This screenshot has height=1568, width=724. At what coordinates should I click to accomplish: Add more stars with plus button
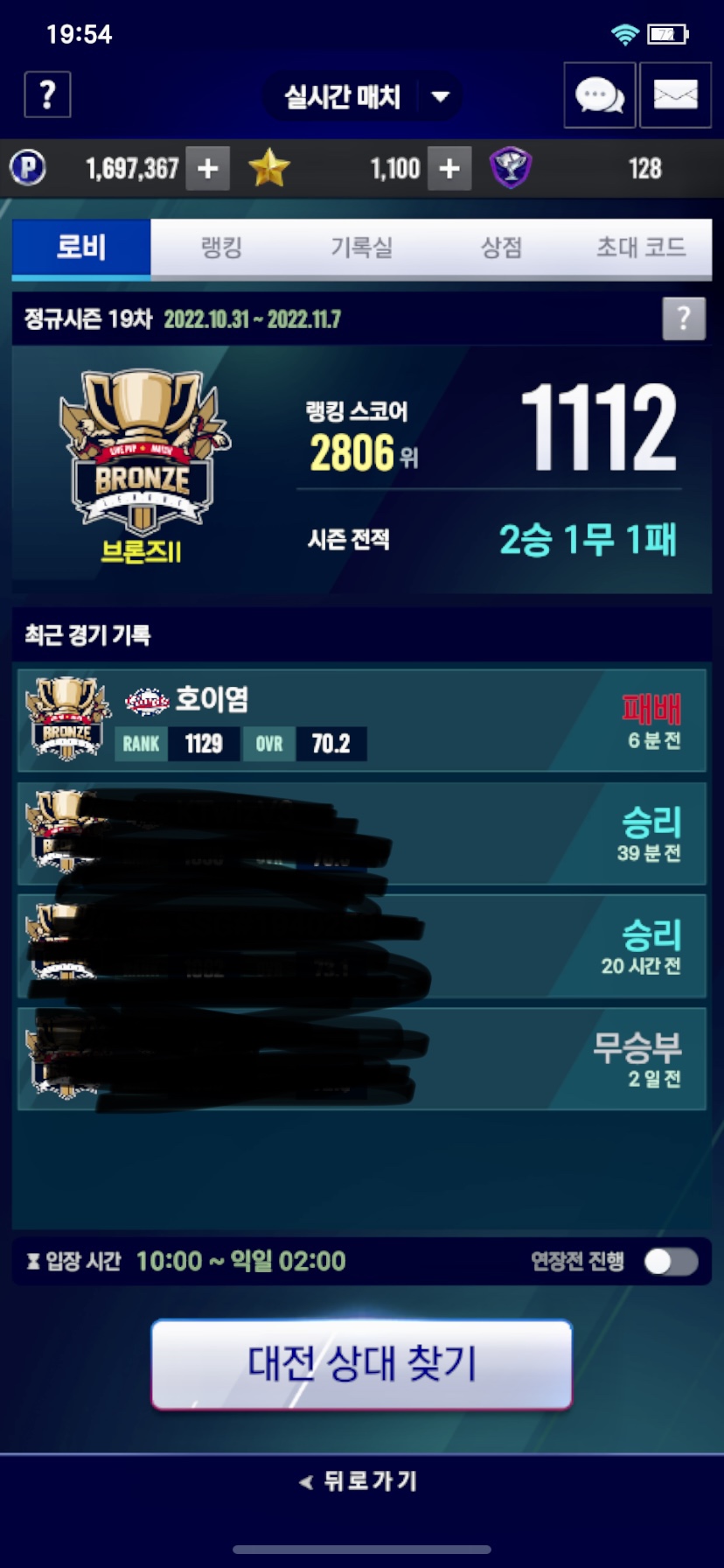[x=449, y=168]
